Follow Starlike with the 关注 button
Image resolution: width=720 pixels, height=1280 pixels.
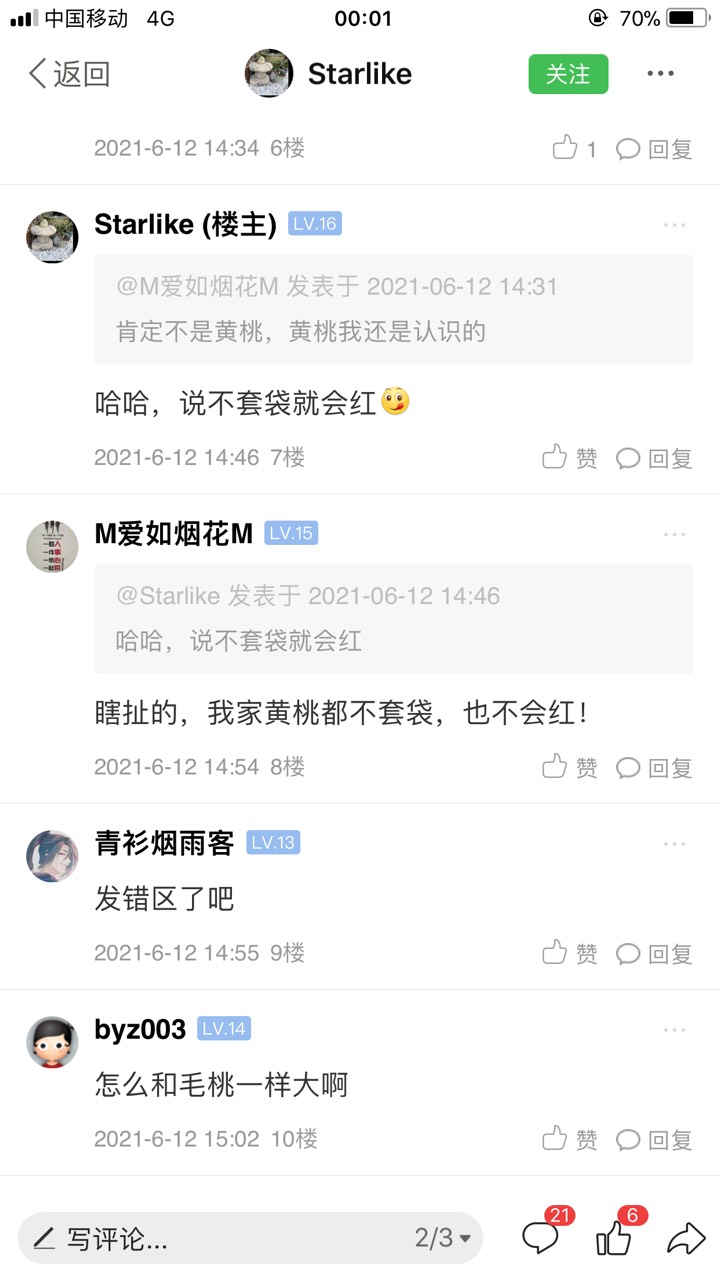coord(568,74)
